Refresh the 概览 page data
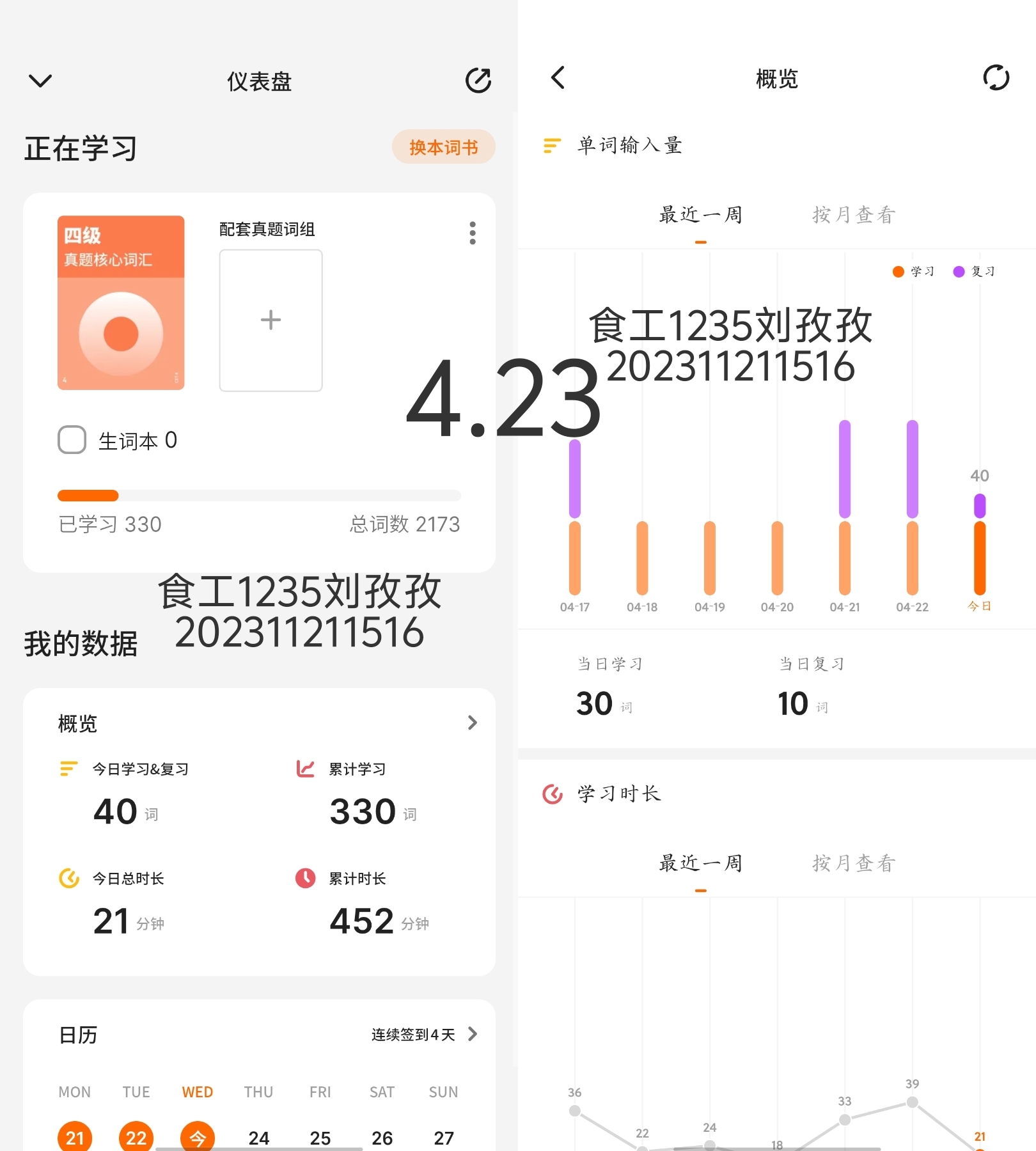Viewport: 1036px width, 1151px height. click(996, 78)
